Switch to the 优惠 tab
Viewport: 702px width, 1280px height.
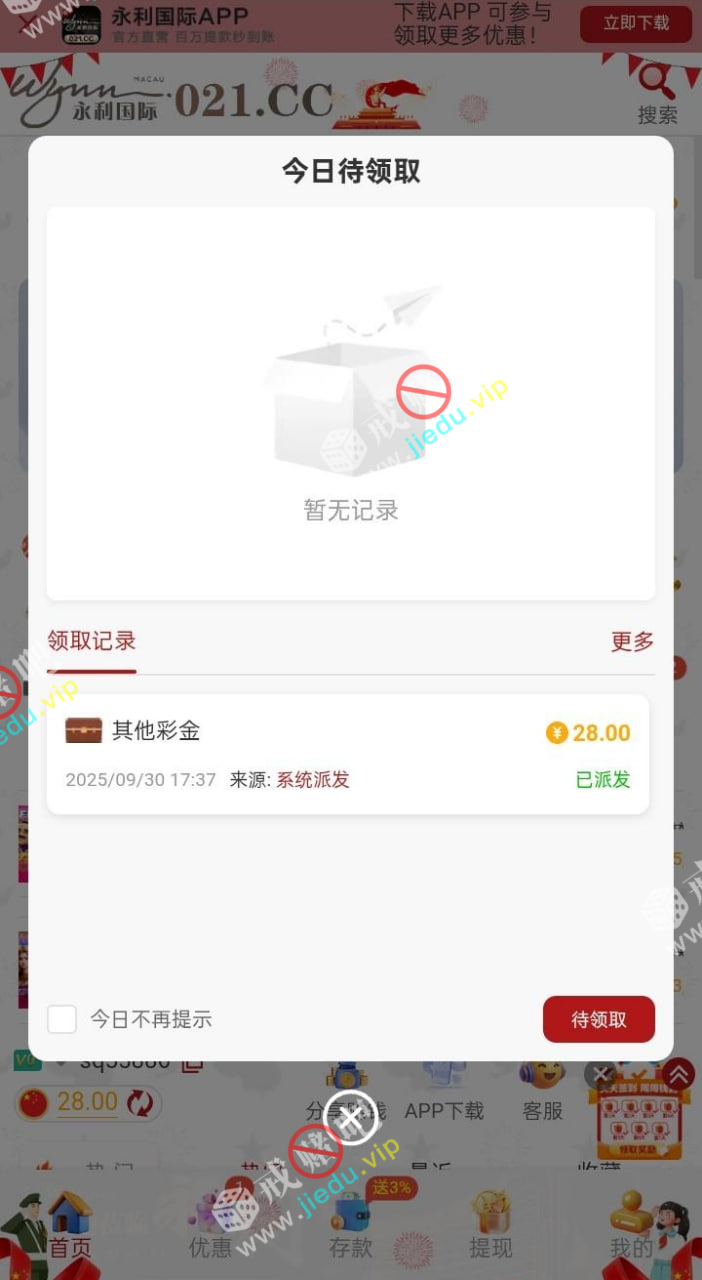point(210,1230)
